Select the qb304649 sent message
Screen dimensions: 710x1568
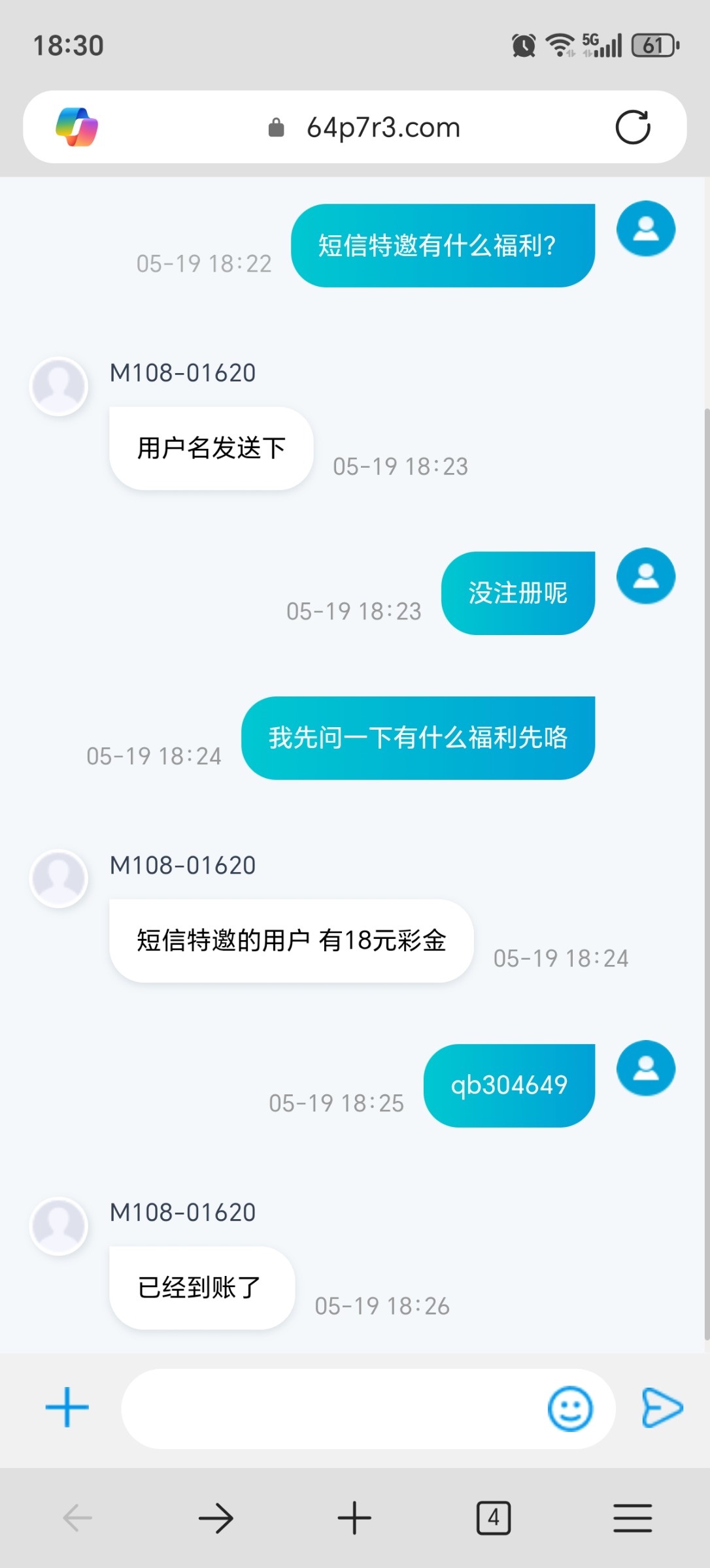coord(509,1085)
